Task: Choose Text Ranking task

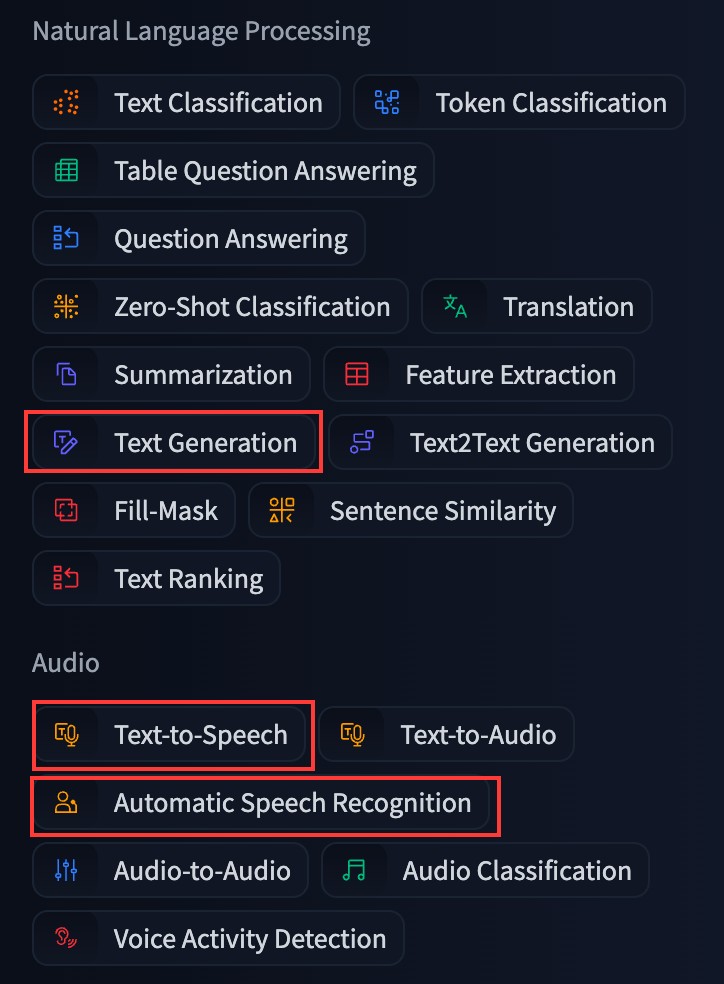Action: click(x=157, y=579)
